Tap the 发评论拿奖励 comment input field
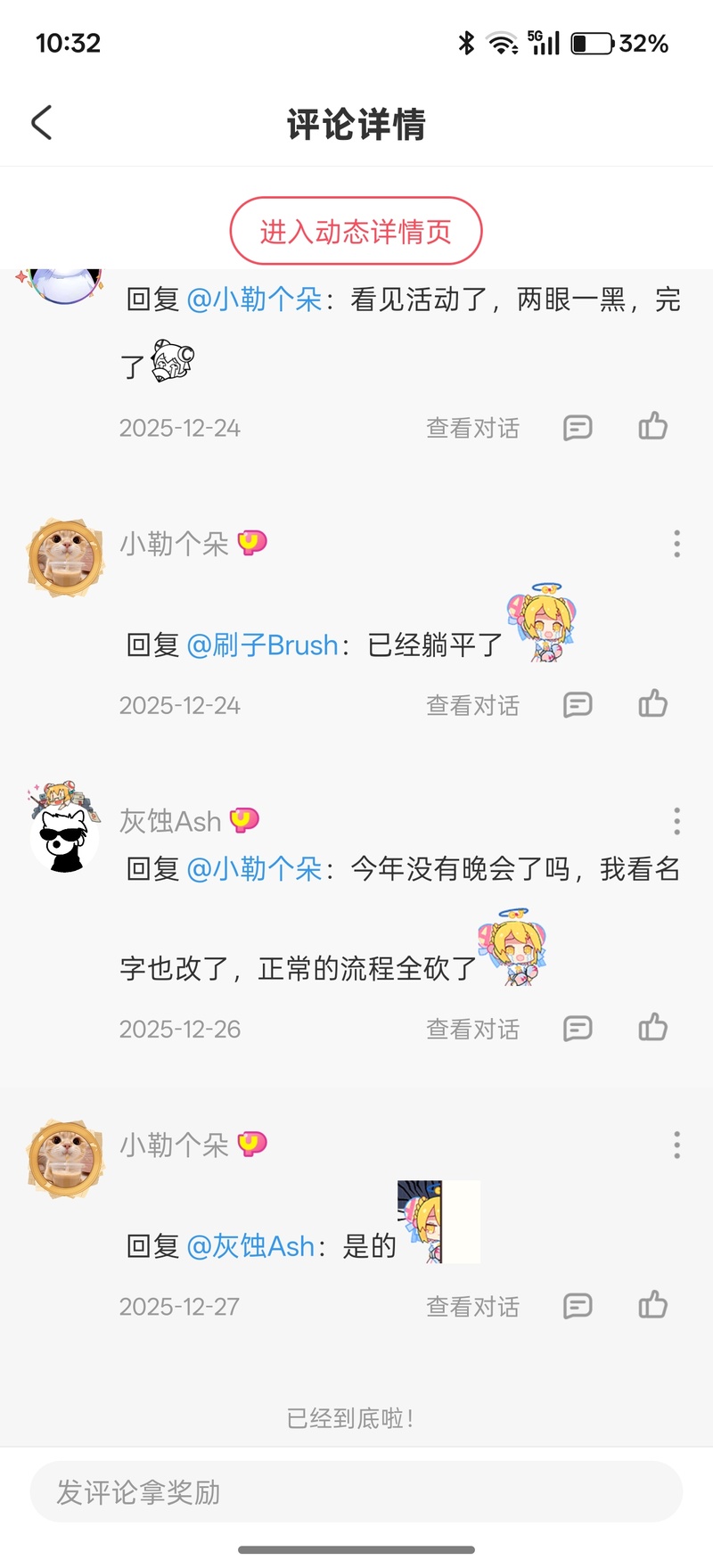Screen dimensions: 713x1568 356,1490
